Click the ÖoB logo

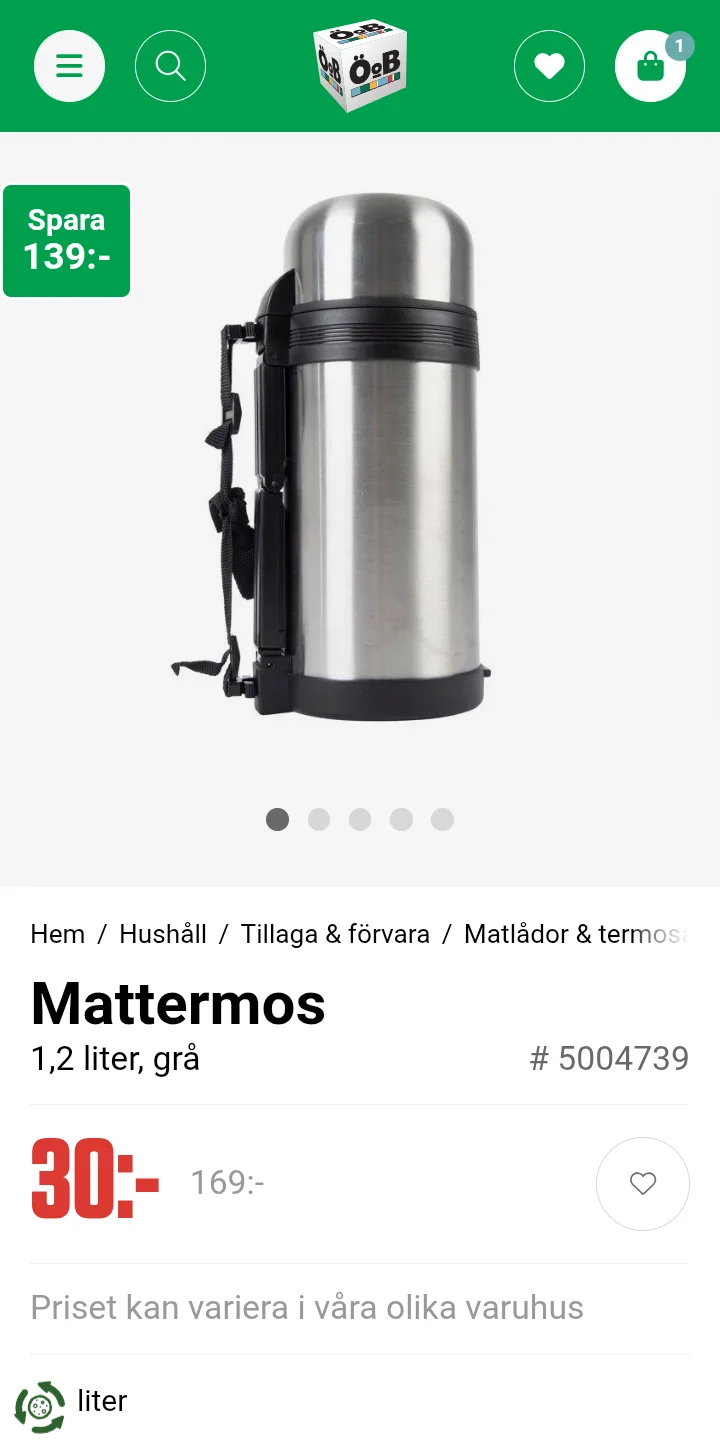[x=360, y=65]
